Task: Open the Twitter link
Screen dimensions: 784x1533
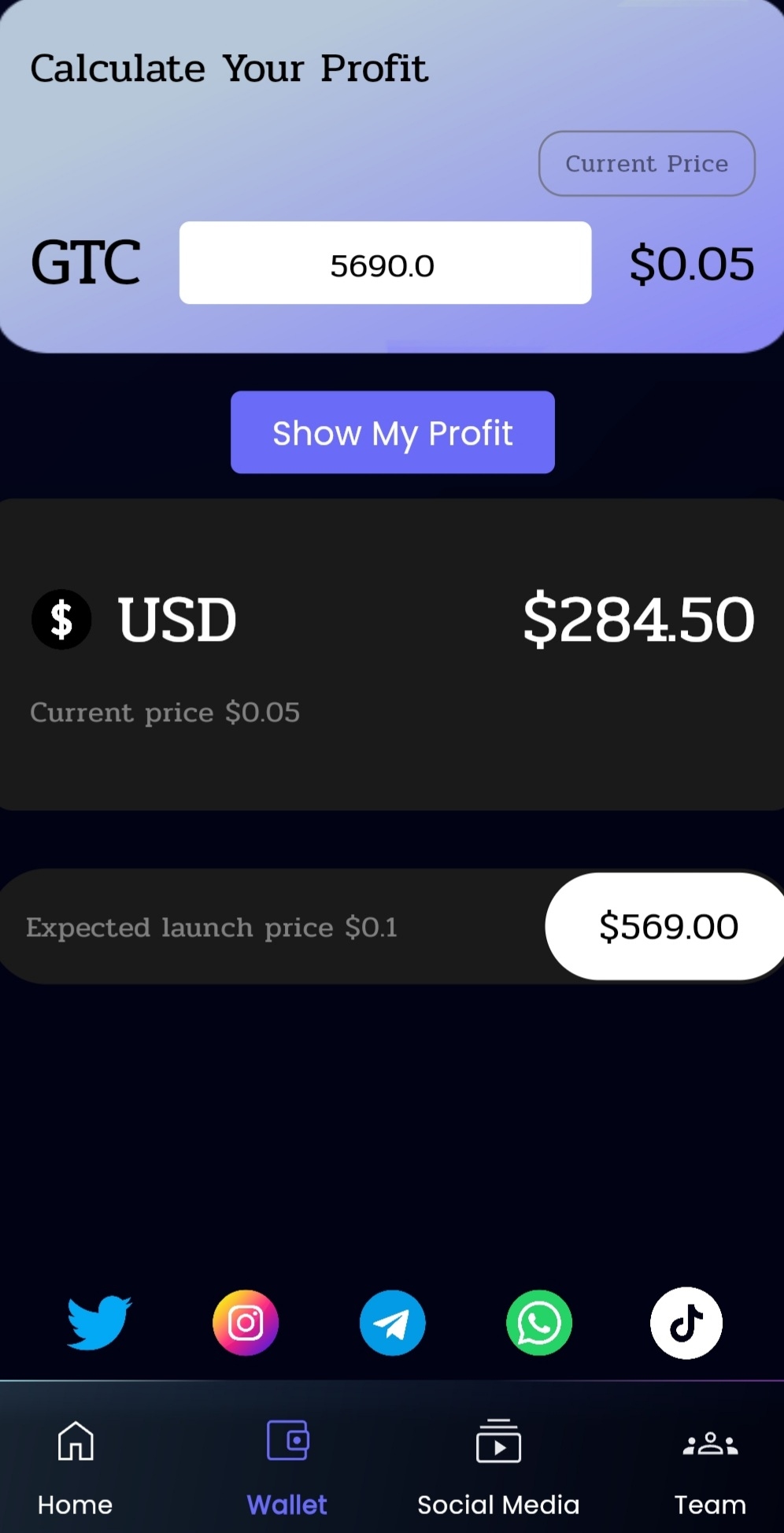Action: click(99, 1323)
